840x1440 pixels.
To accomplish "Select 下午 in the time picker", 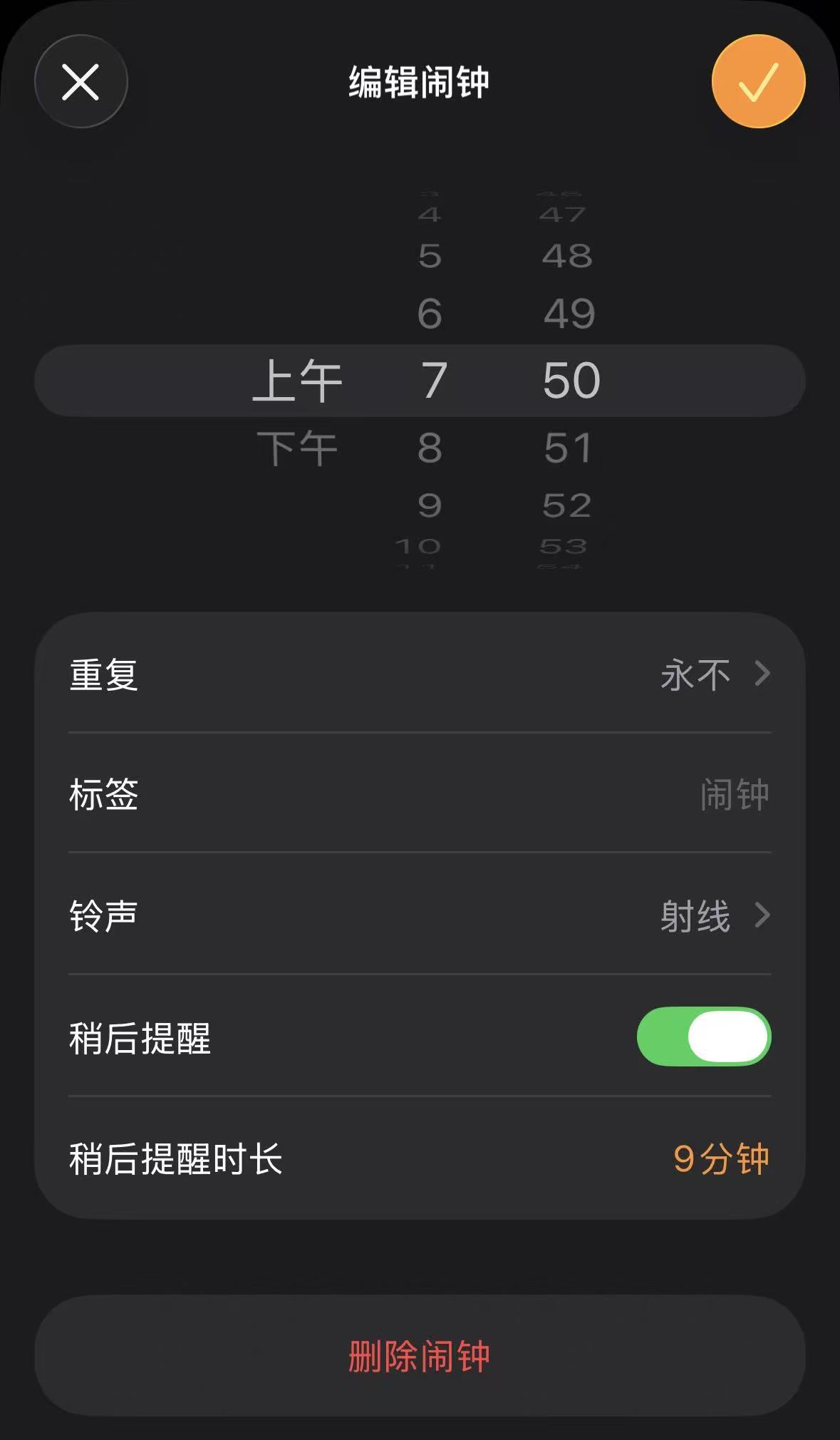I will 297,448.
